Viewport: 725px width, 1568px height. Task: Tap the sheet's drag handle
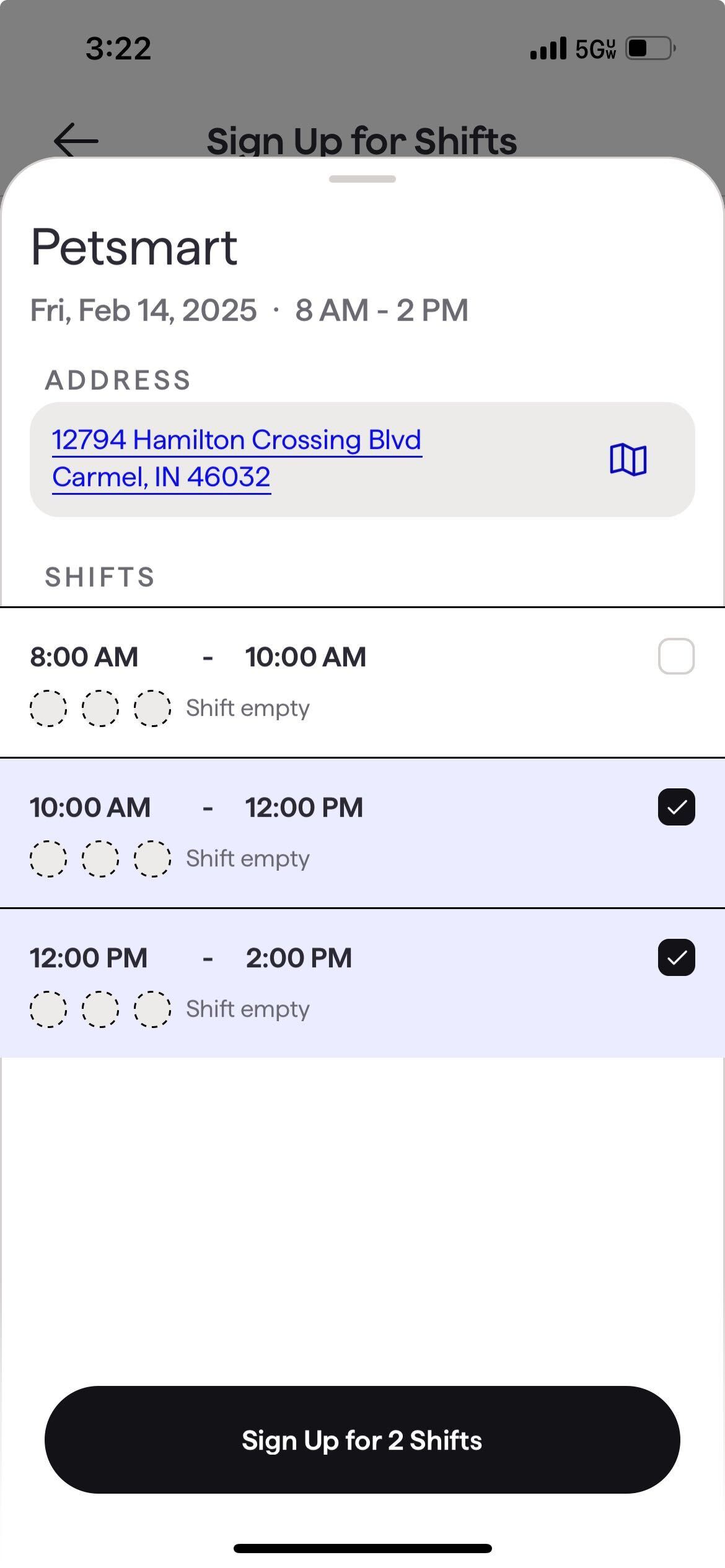click(x=362, y=179)
